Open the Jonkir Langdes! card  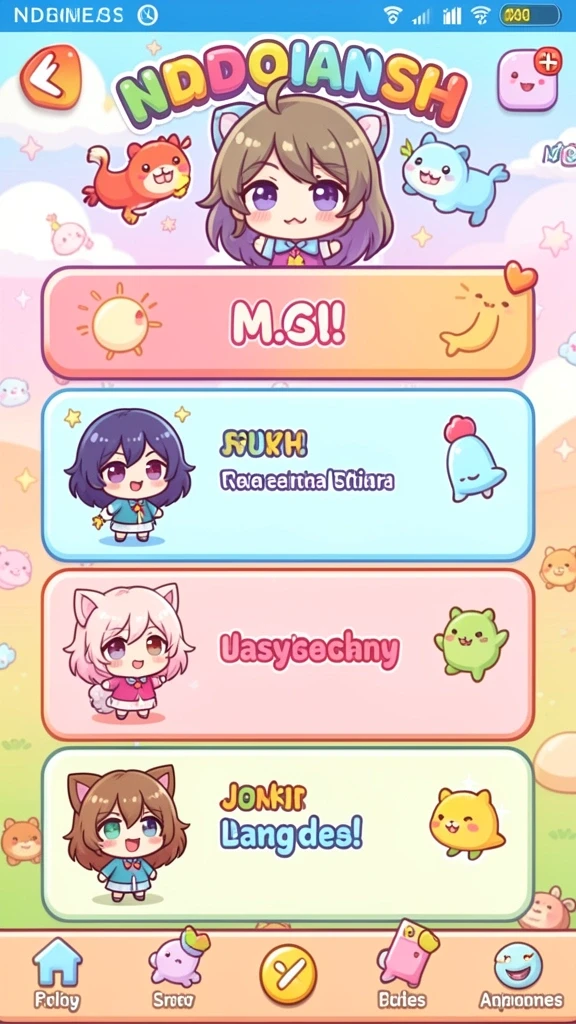[288, 835]
